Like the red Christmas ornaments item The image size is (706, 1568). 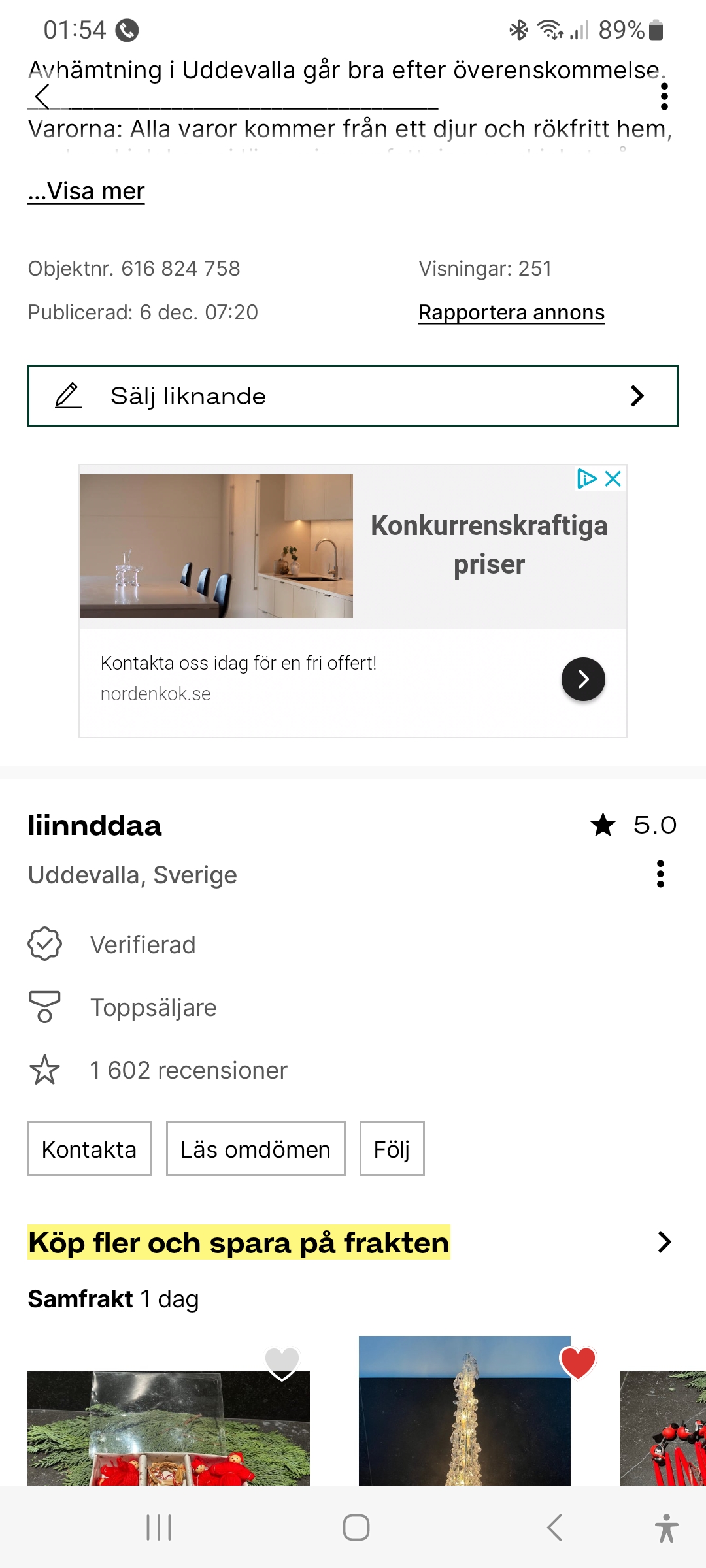pos(282,1363)
